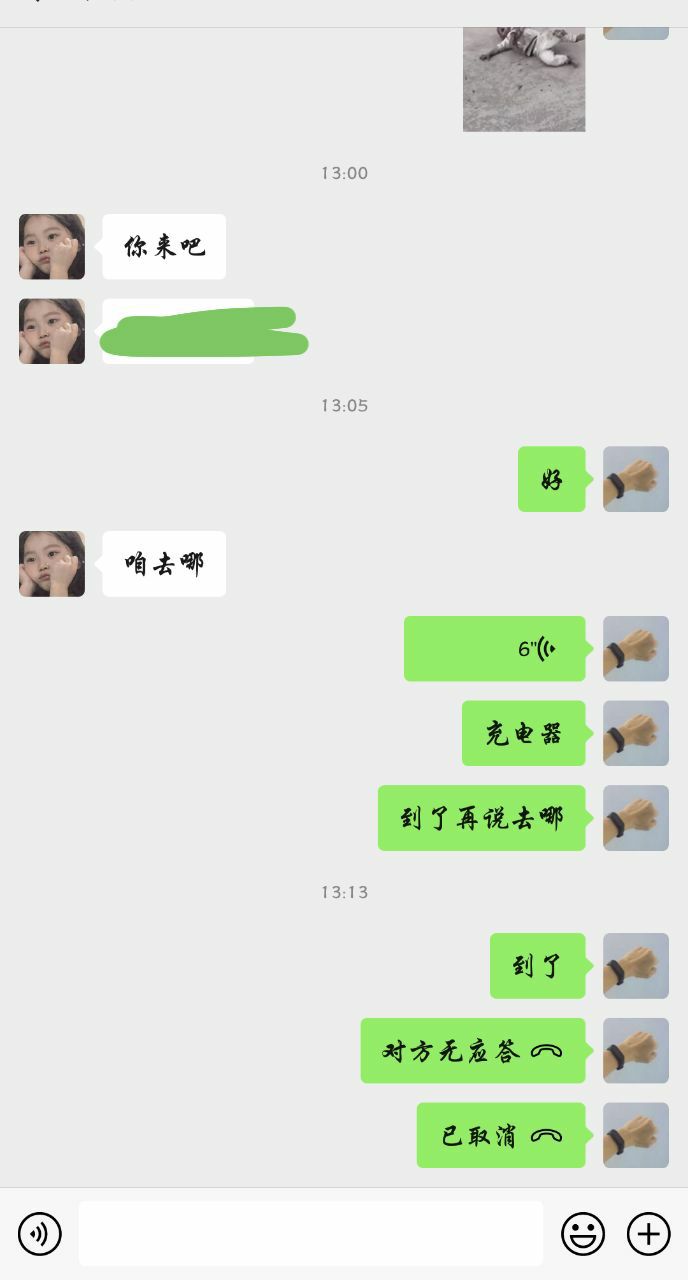Open the emoji sticker panel

(583, 1234)
